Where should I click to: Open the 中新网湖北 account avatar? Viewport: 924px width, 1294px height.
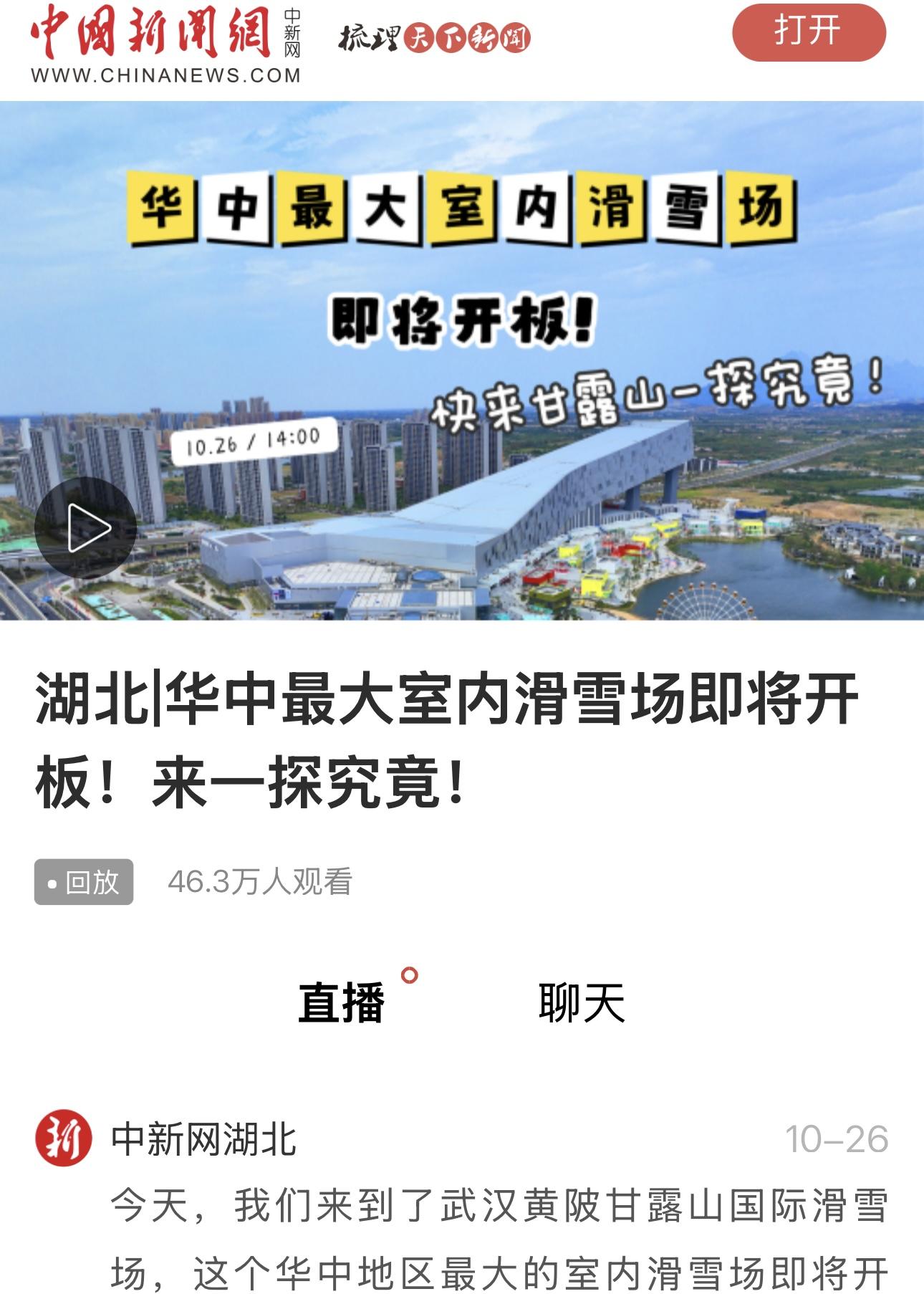click(64, 1139)
